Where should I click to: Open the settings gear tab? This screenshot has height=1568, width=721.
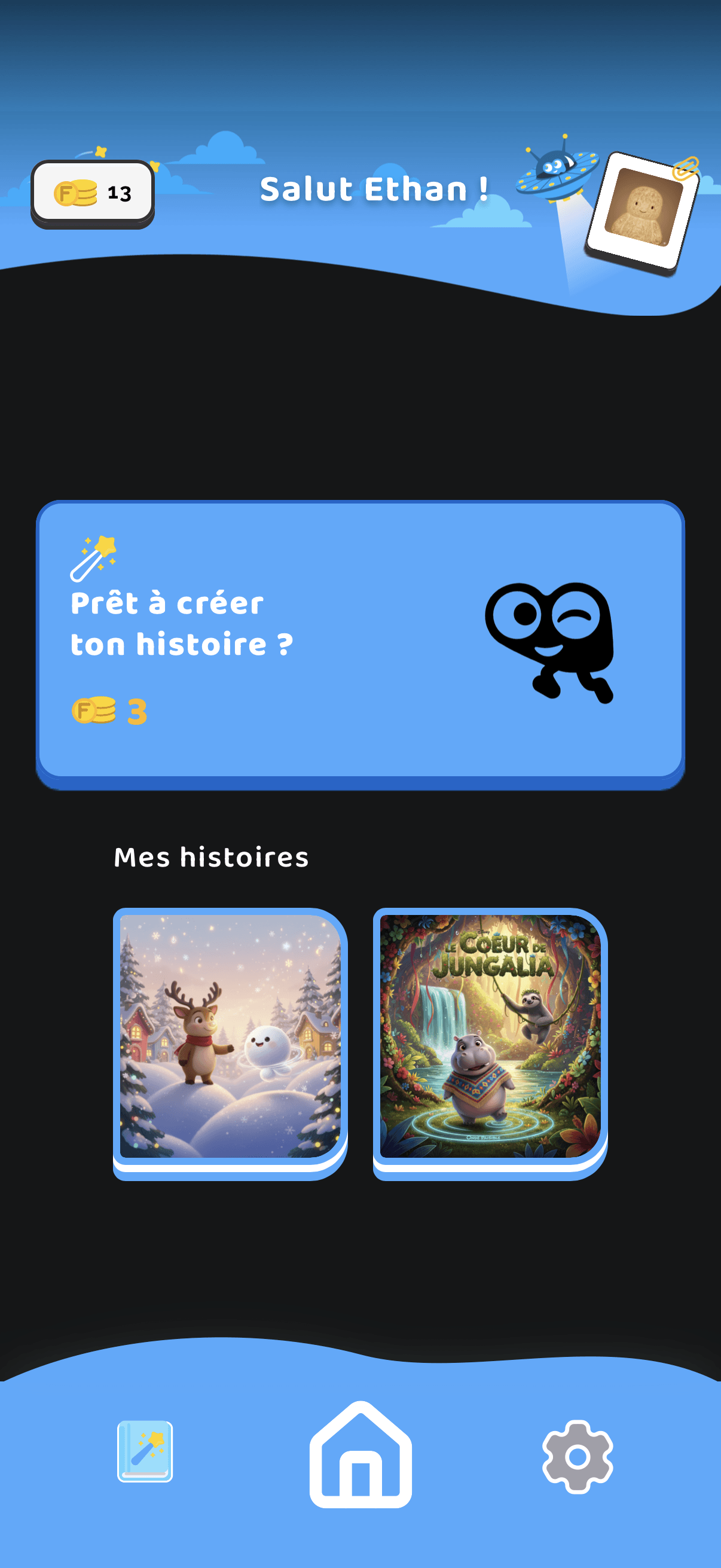coord(577,1456)
